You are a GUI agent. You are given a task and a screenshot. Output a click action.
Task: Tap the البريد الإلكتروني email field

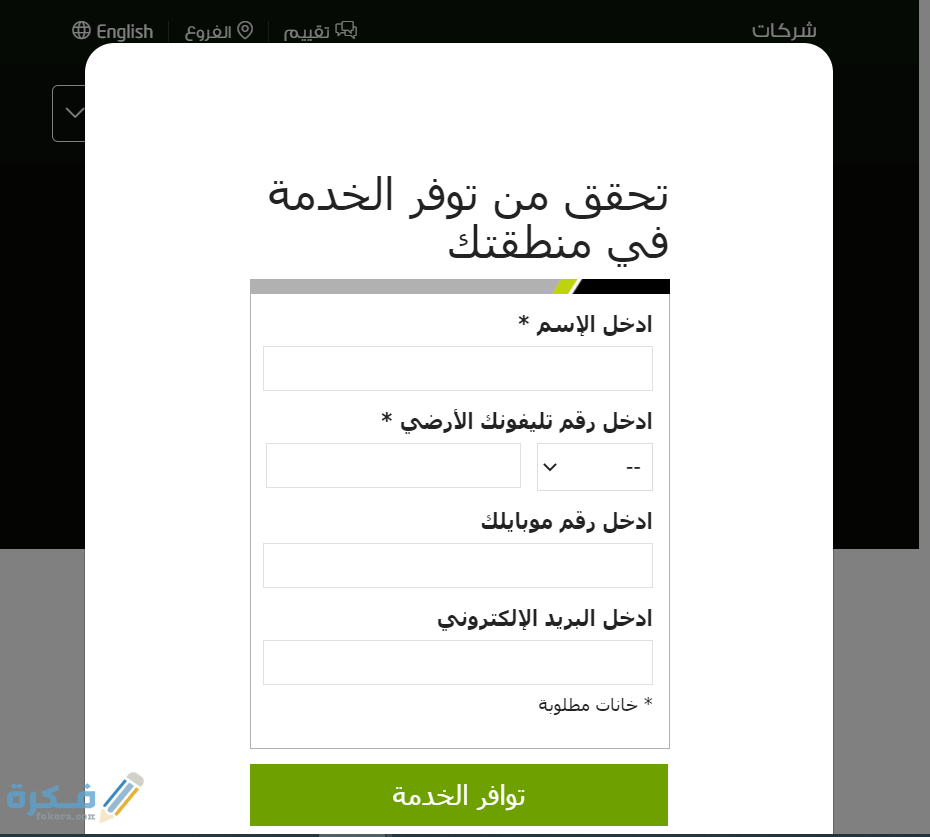point(457,662)
